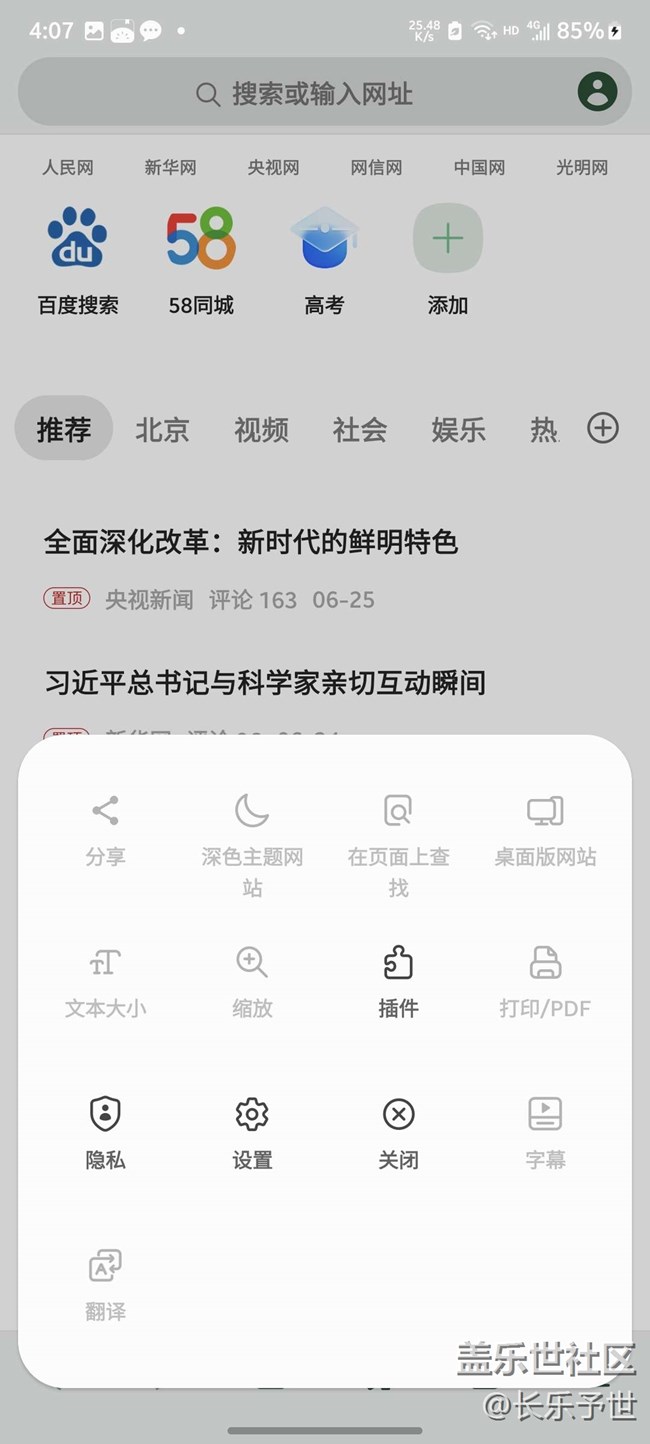This screenshot has height=1444, width=650.
Task: Select the 社会 news tab
Action: point(360,430)
